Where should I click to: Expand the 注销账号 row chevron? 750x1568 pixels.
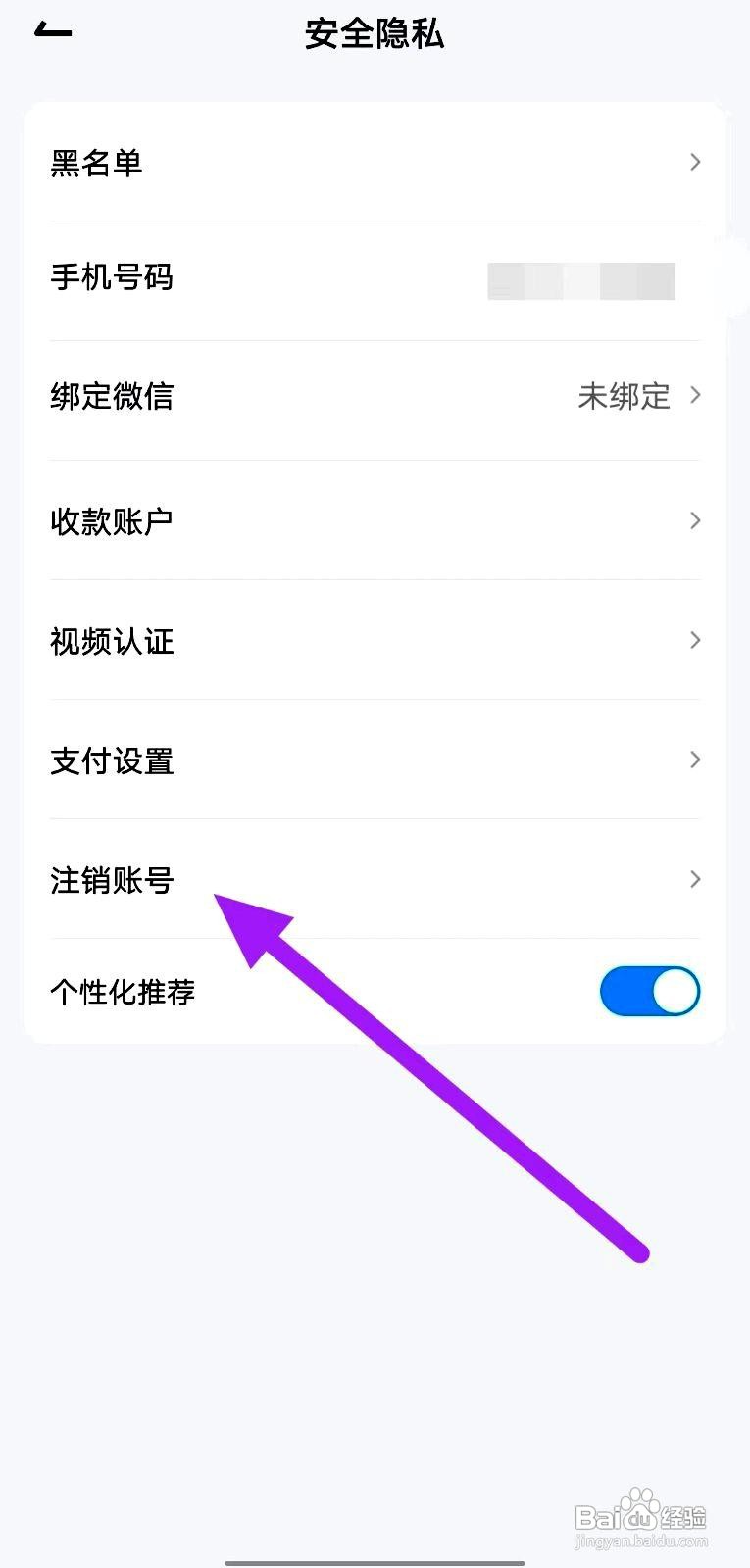[x=695, y=879]
